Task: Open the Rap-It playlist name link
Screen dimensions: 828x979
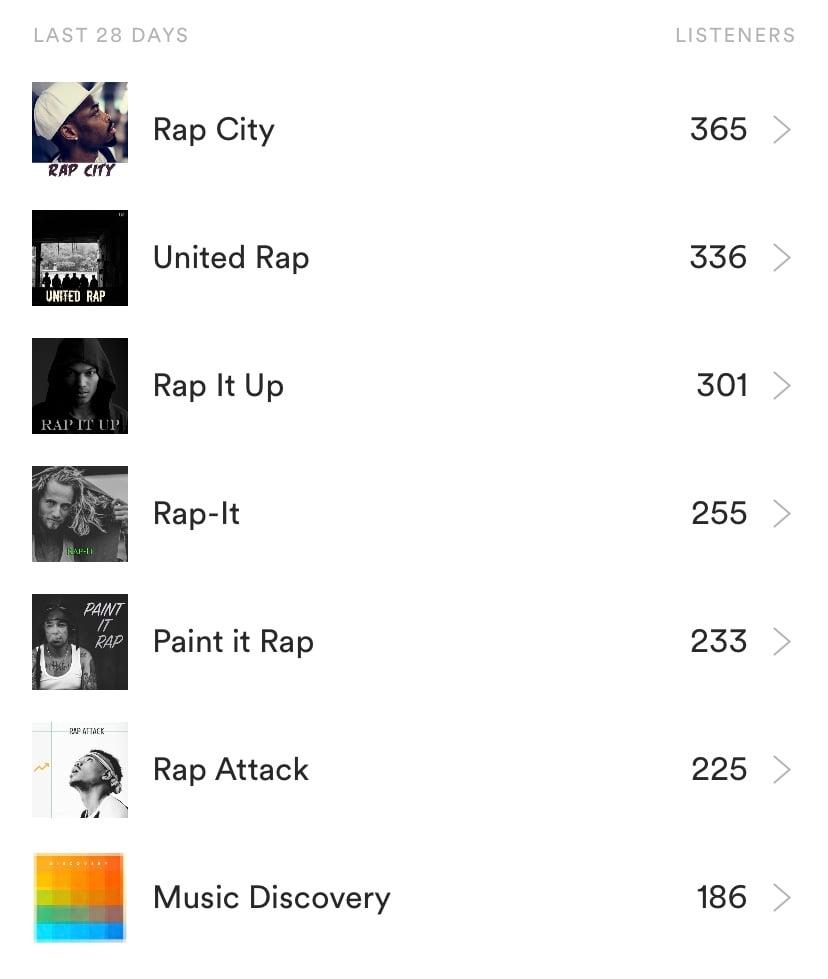Action: 196,513
